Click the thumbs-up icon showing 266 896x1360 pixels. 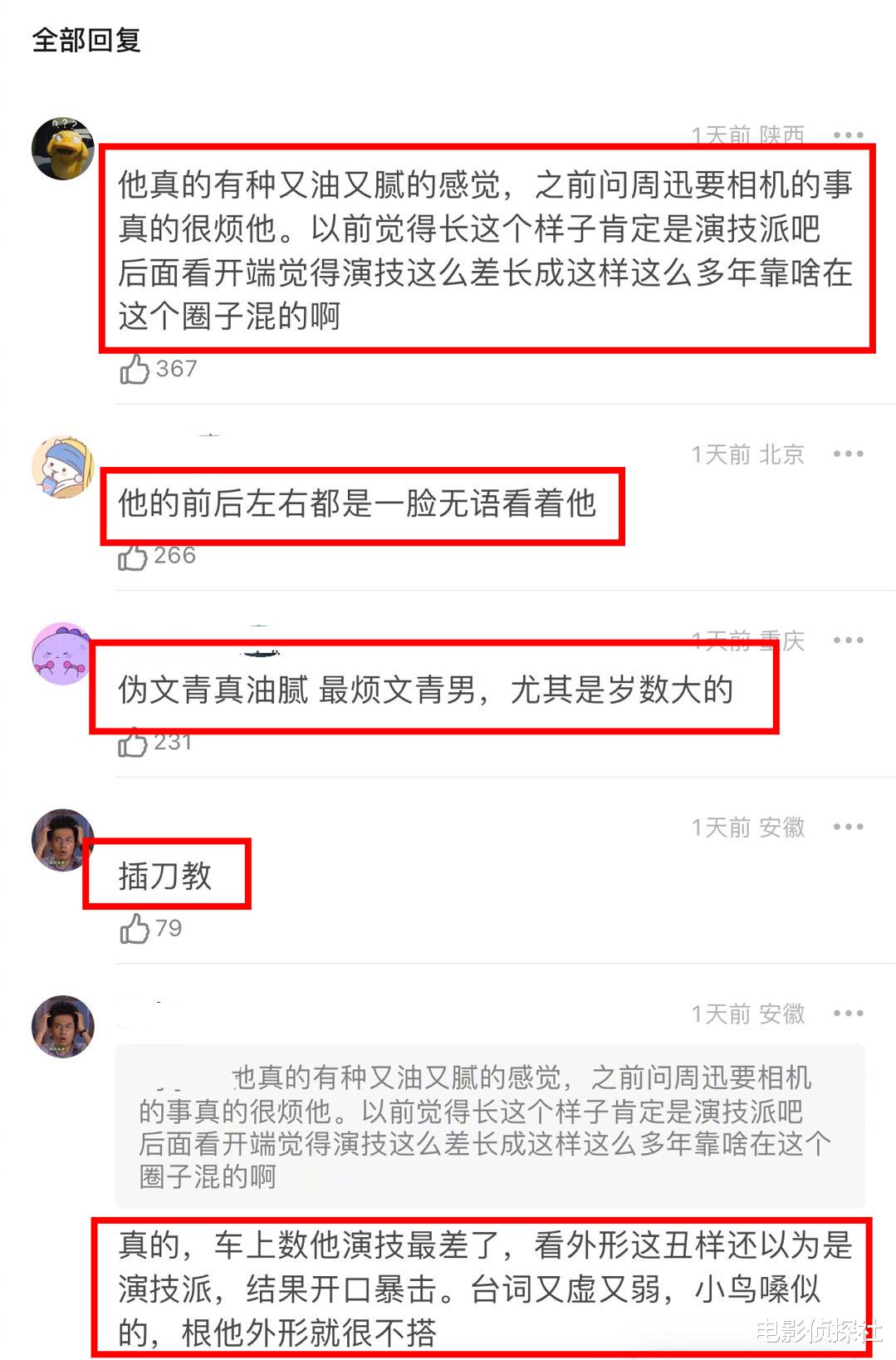[x=136, y=557]
